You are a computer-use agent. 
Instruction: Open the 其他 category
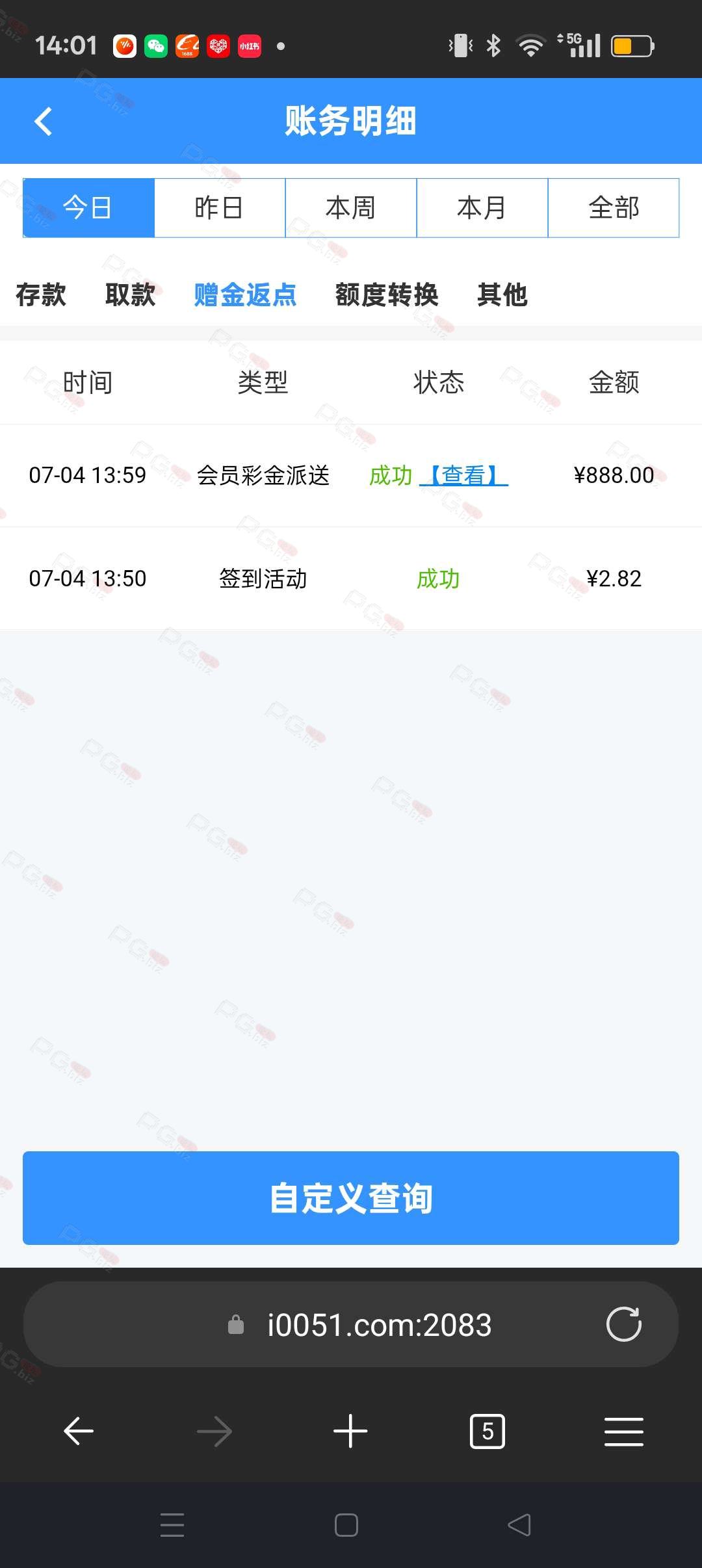[502, 295]
